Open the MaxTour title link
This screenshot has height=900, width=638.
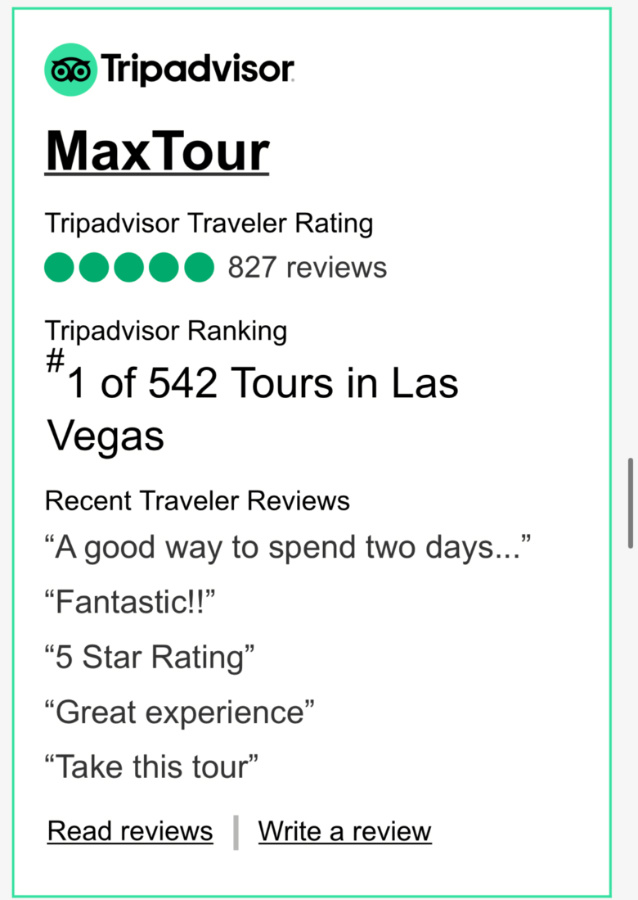click(157, 151)
